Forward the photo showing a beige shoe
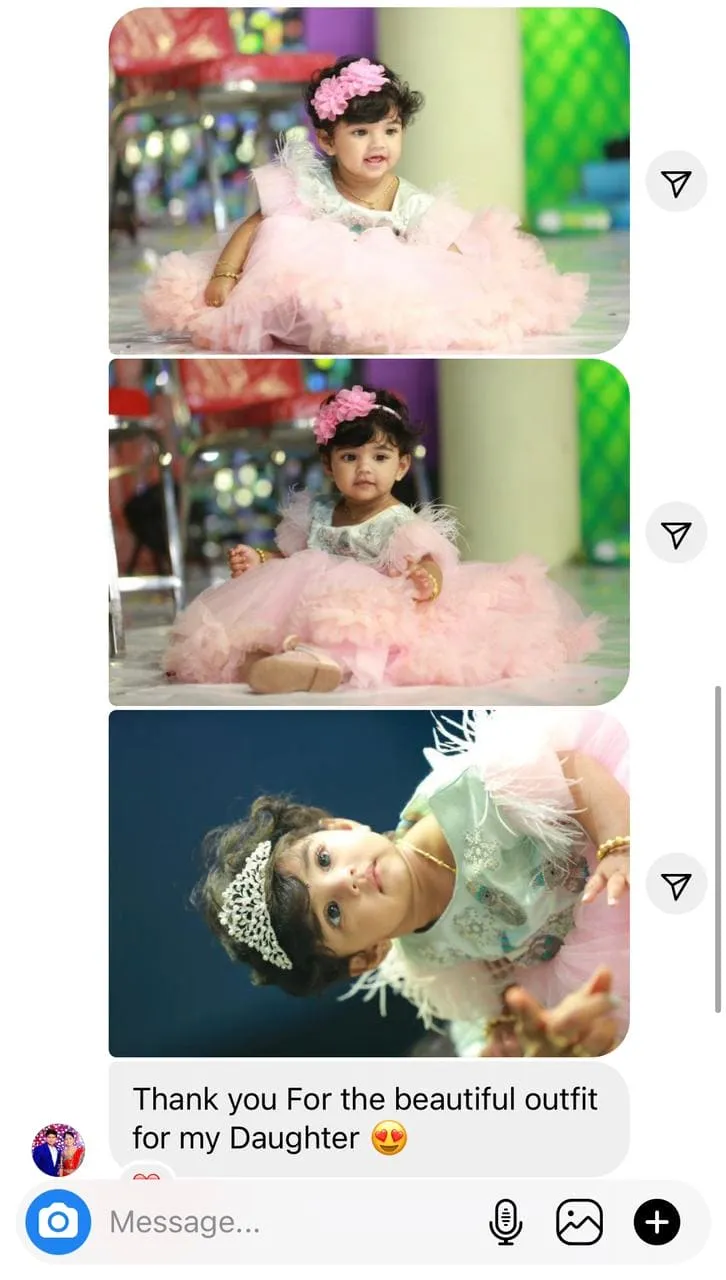Screen dimensions: 726x1280 [x=677, y=534]
